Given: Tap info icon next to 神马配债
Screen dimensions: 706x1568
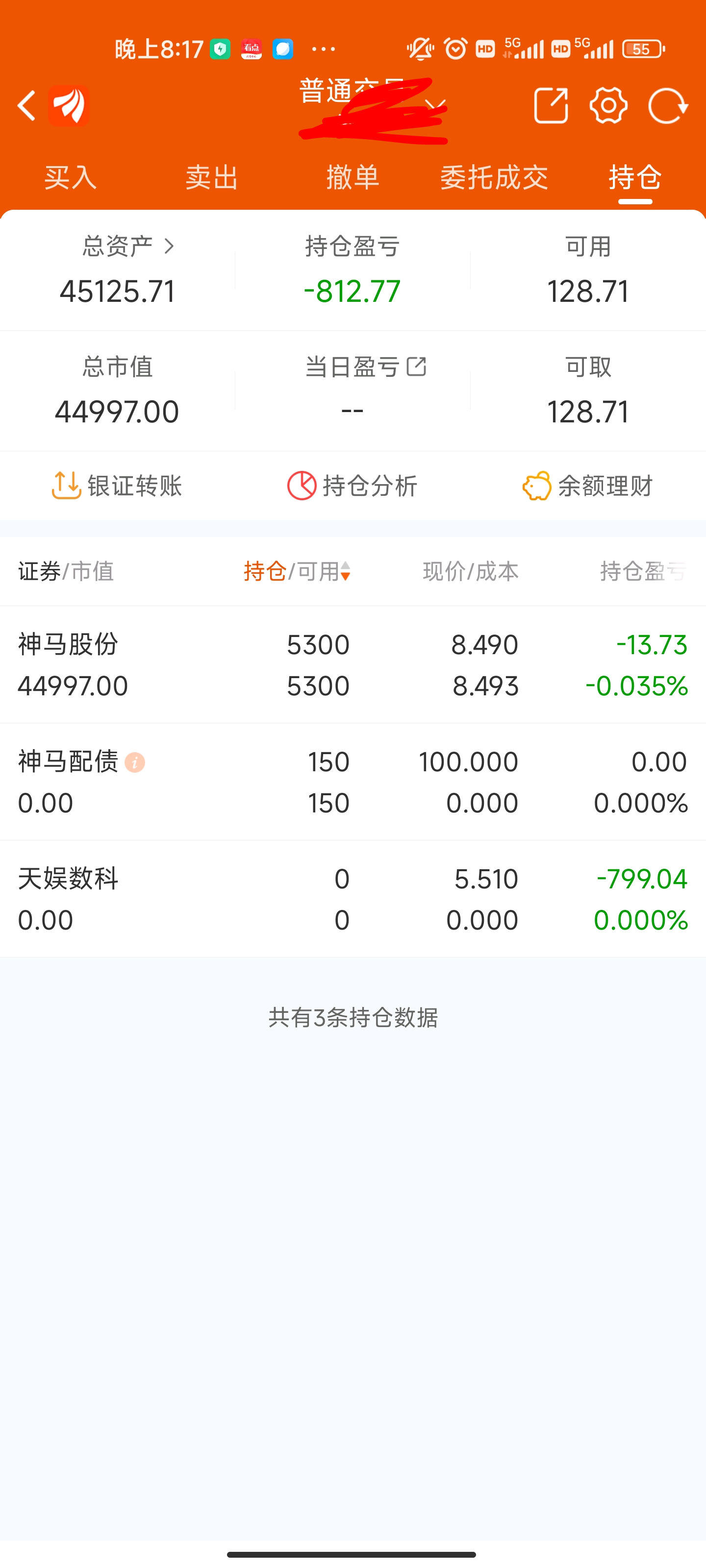Looking at the screenshot, I should 135,762.
